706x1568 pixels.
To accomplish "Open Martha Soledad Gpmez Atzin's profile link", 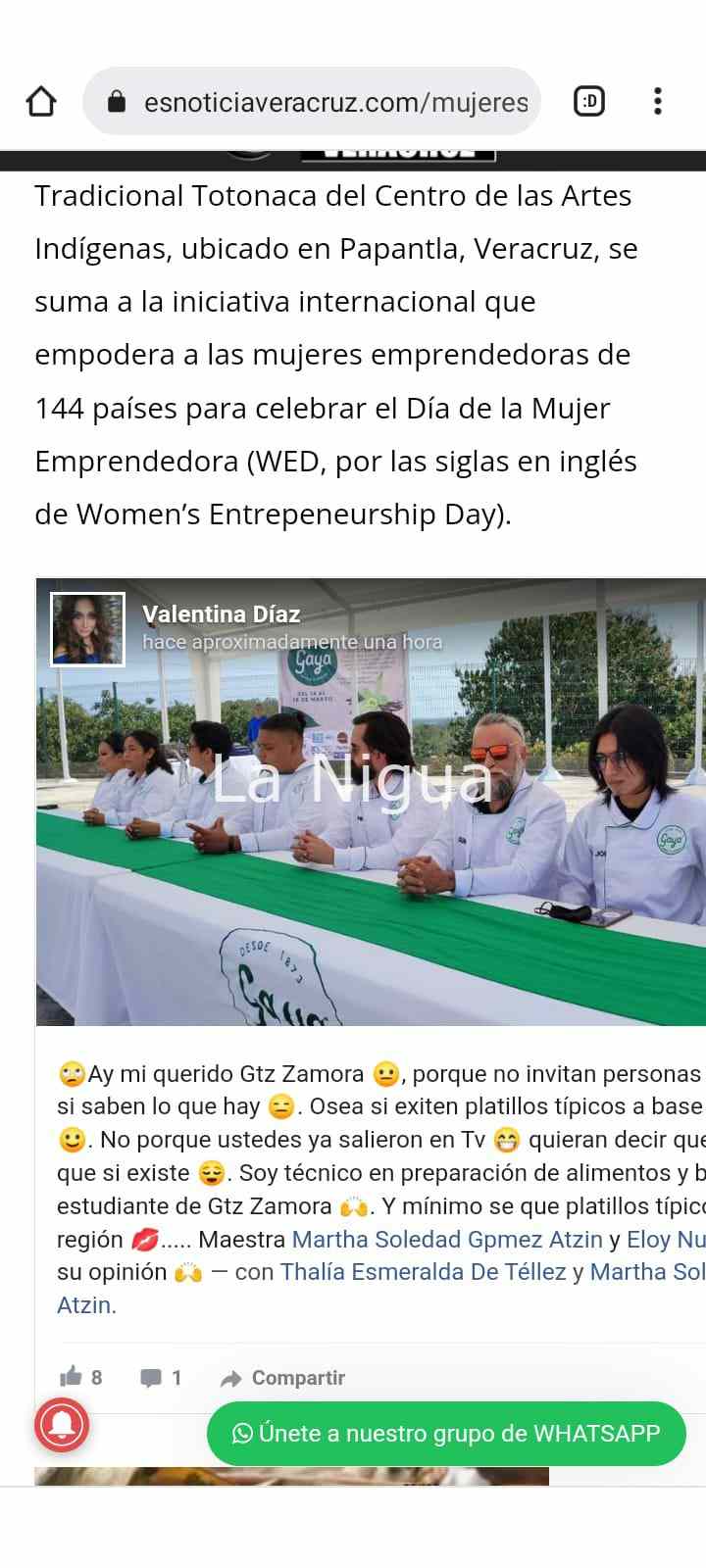I will [447, 1239].
